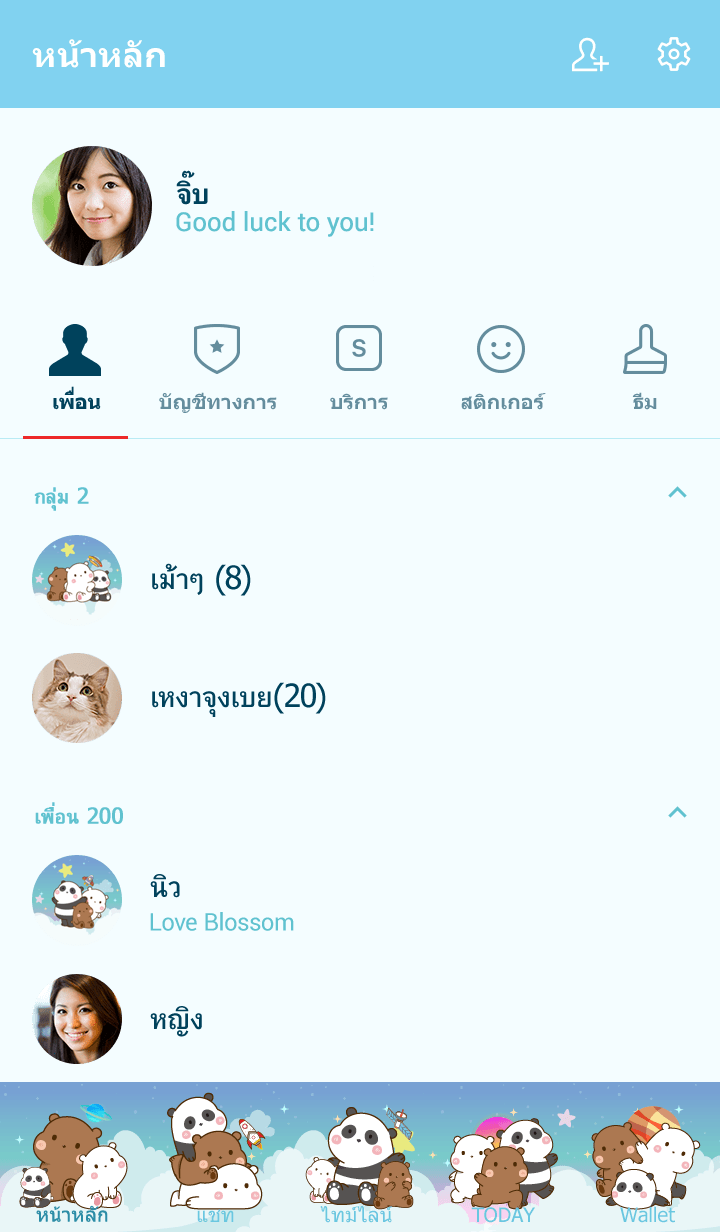Open the group เม้าๆ (8)
Screen dimensions: 720x1232
click(x=200, y=579)
